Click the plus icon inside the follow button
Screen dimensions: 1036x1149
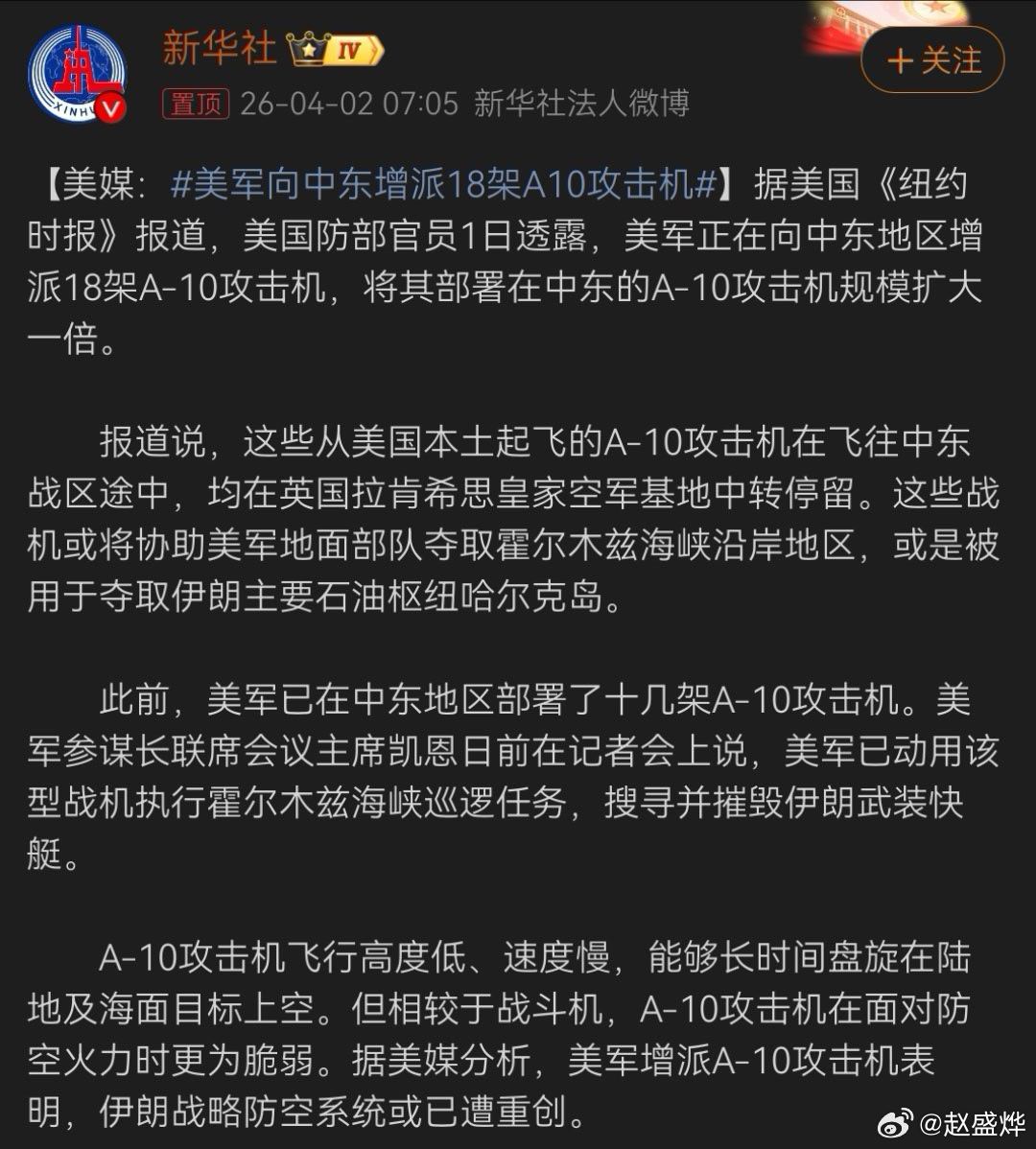click(899, 59)
